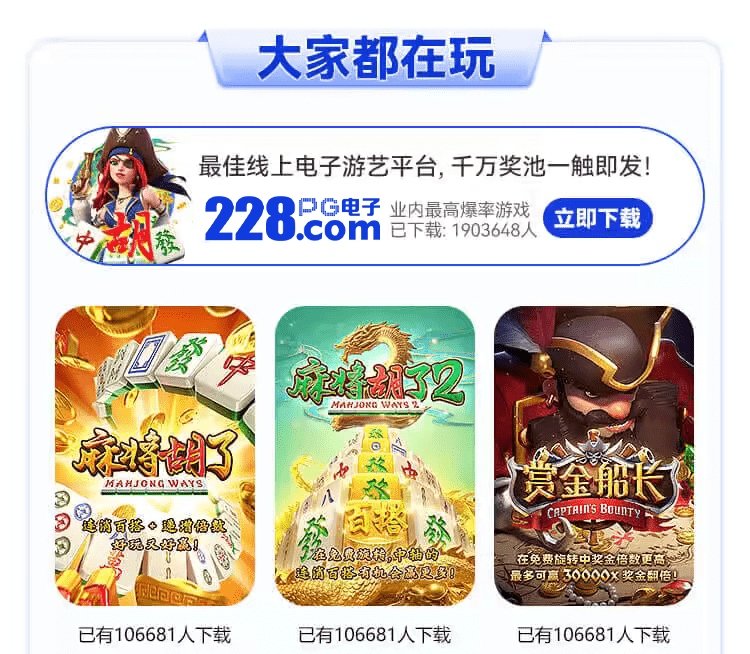
Task: Open the 赏金船长 Captain's Bounty card
Action: [x=593, y=455]
